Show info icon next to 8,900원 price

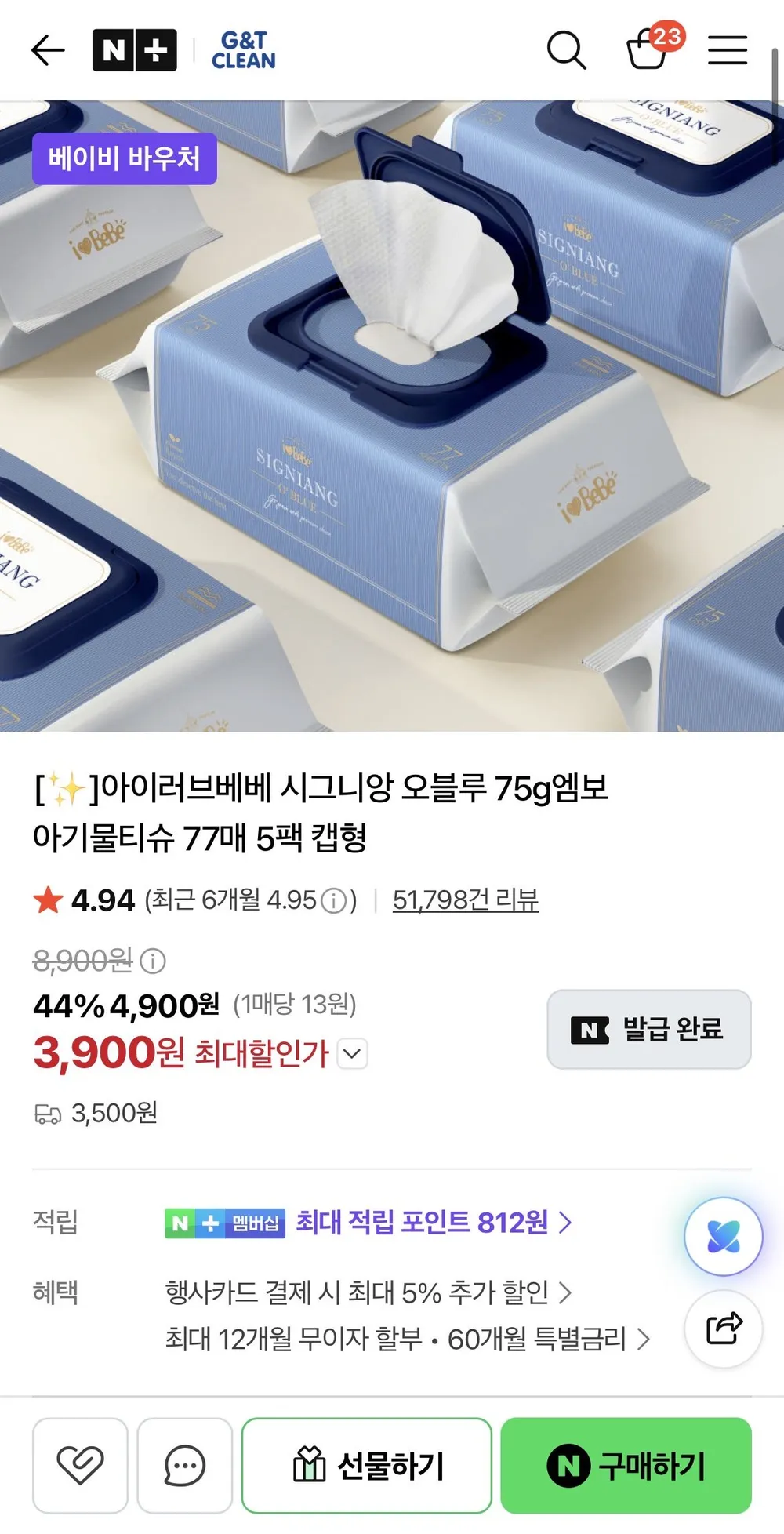coord(153,961)
